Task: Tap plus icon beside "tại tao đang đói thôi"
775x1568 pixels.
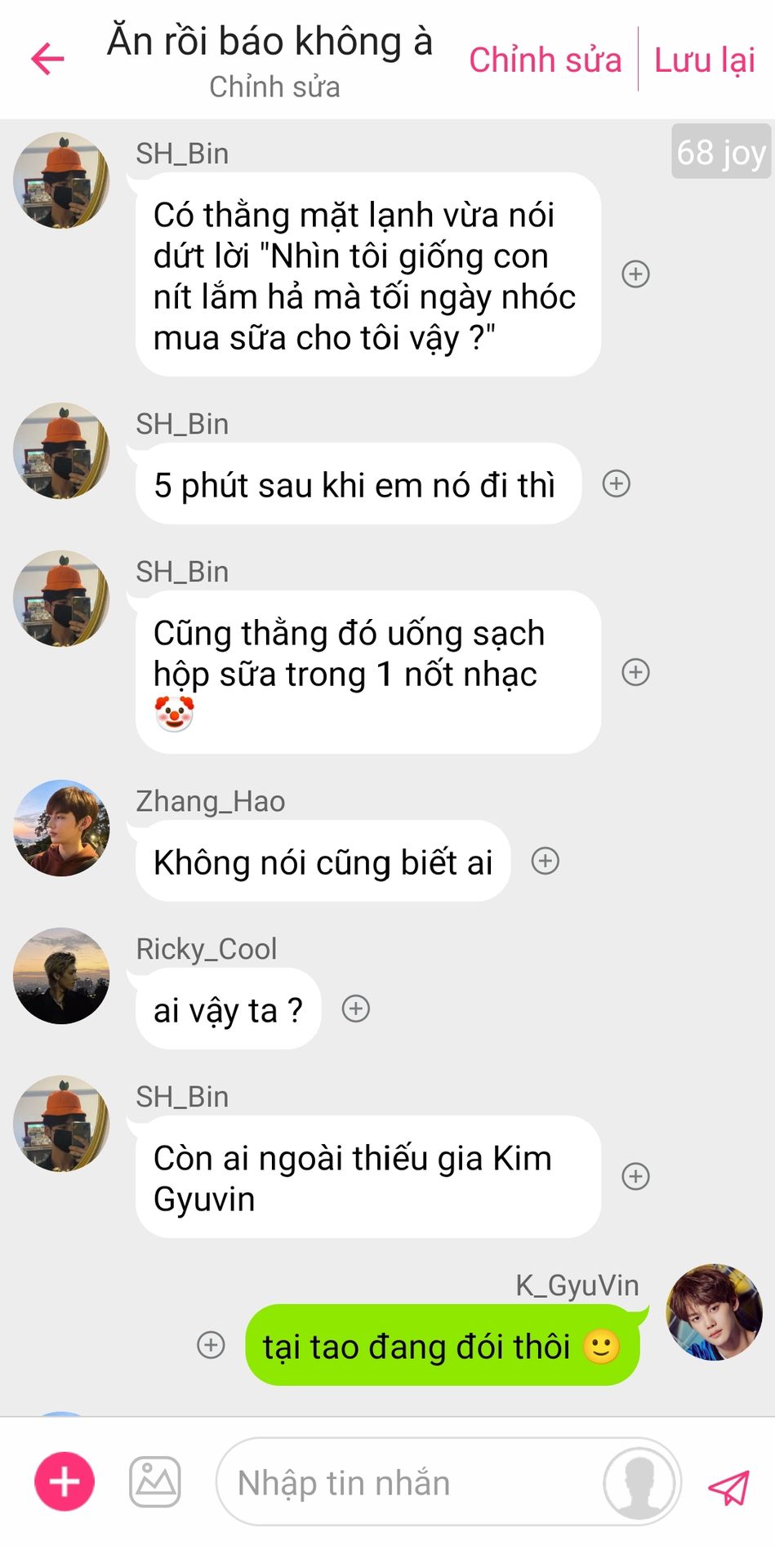Action: (x=211, y=1344)
